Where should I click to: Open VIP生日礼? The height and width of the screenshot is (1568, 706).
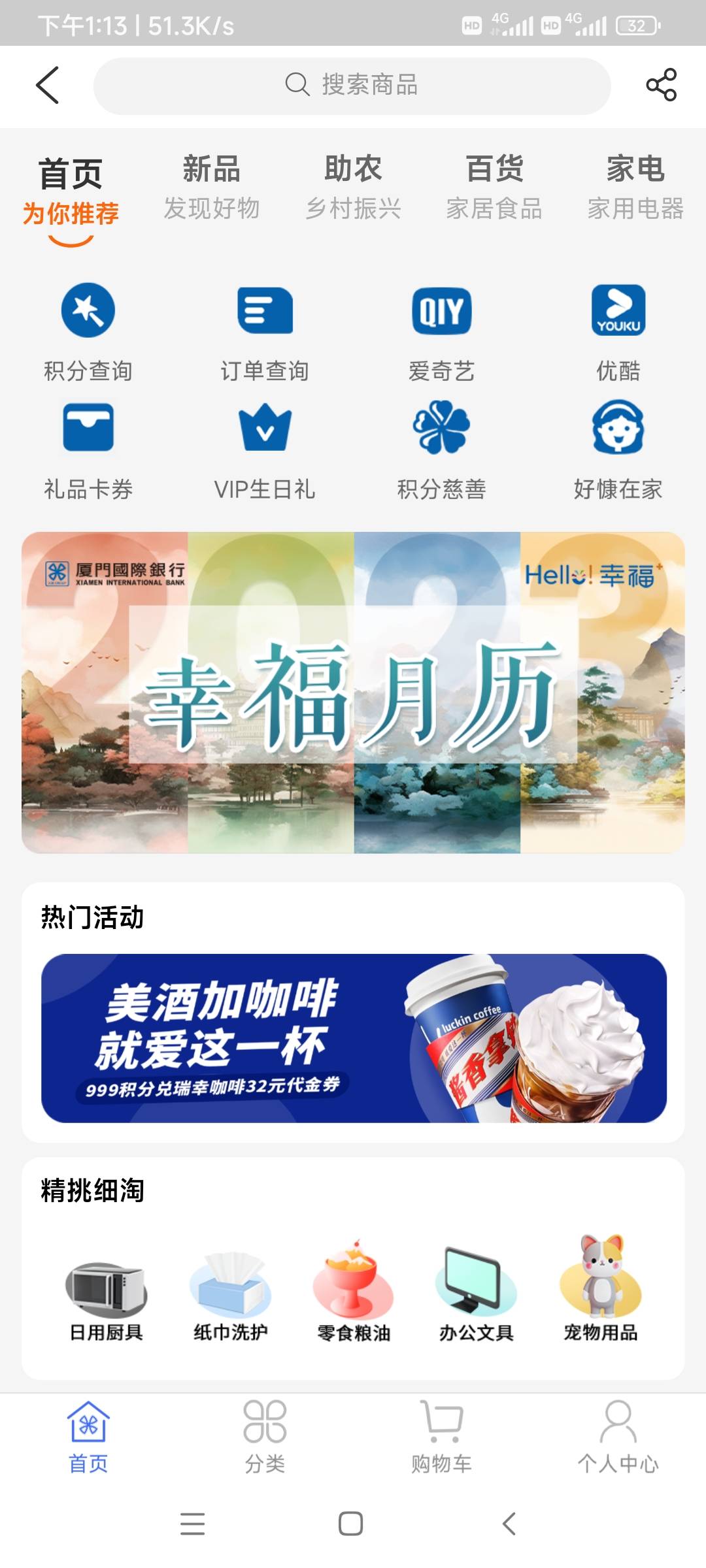pos(265,451)
